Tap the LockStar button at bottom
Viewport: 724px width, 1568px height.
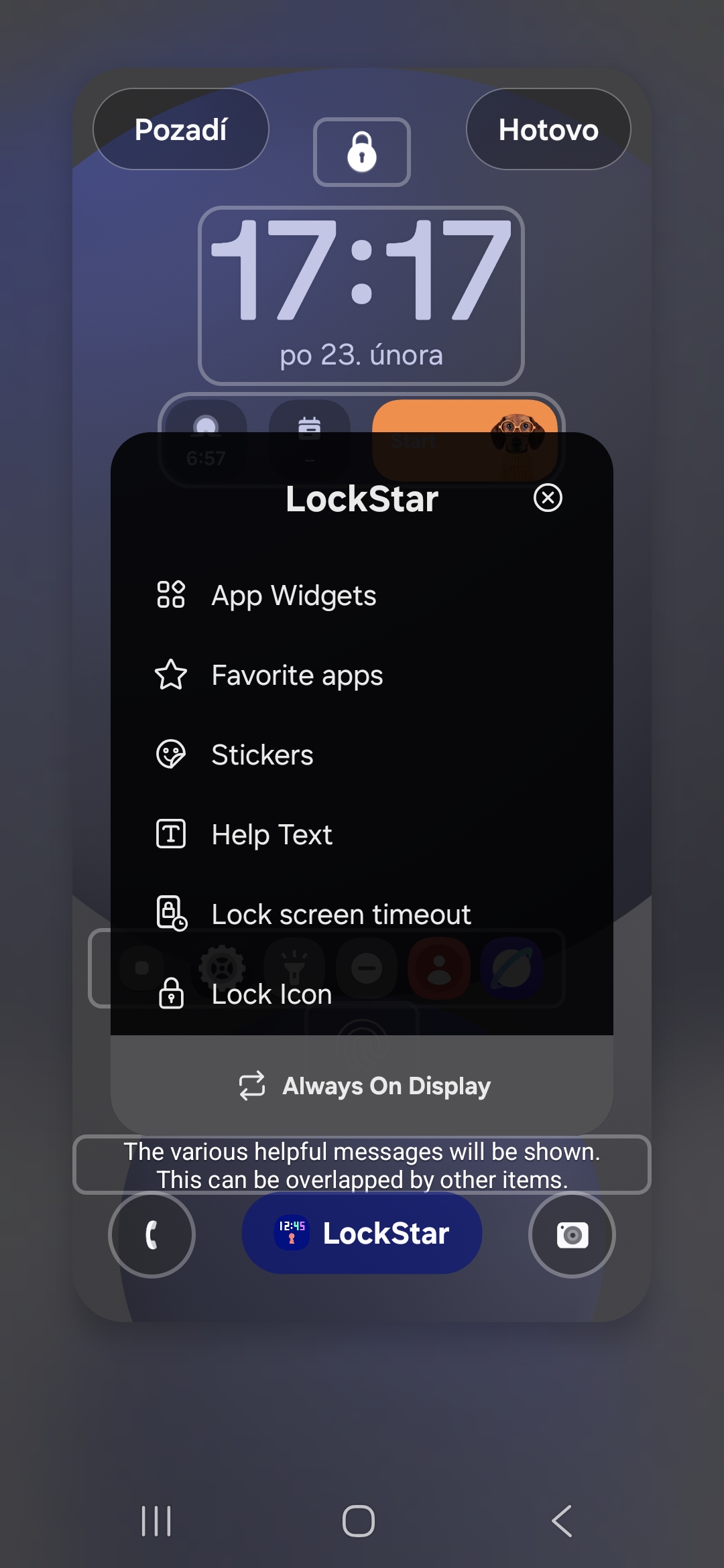[362, 1233]
